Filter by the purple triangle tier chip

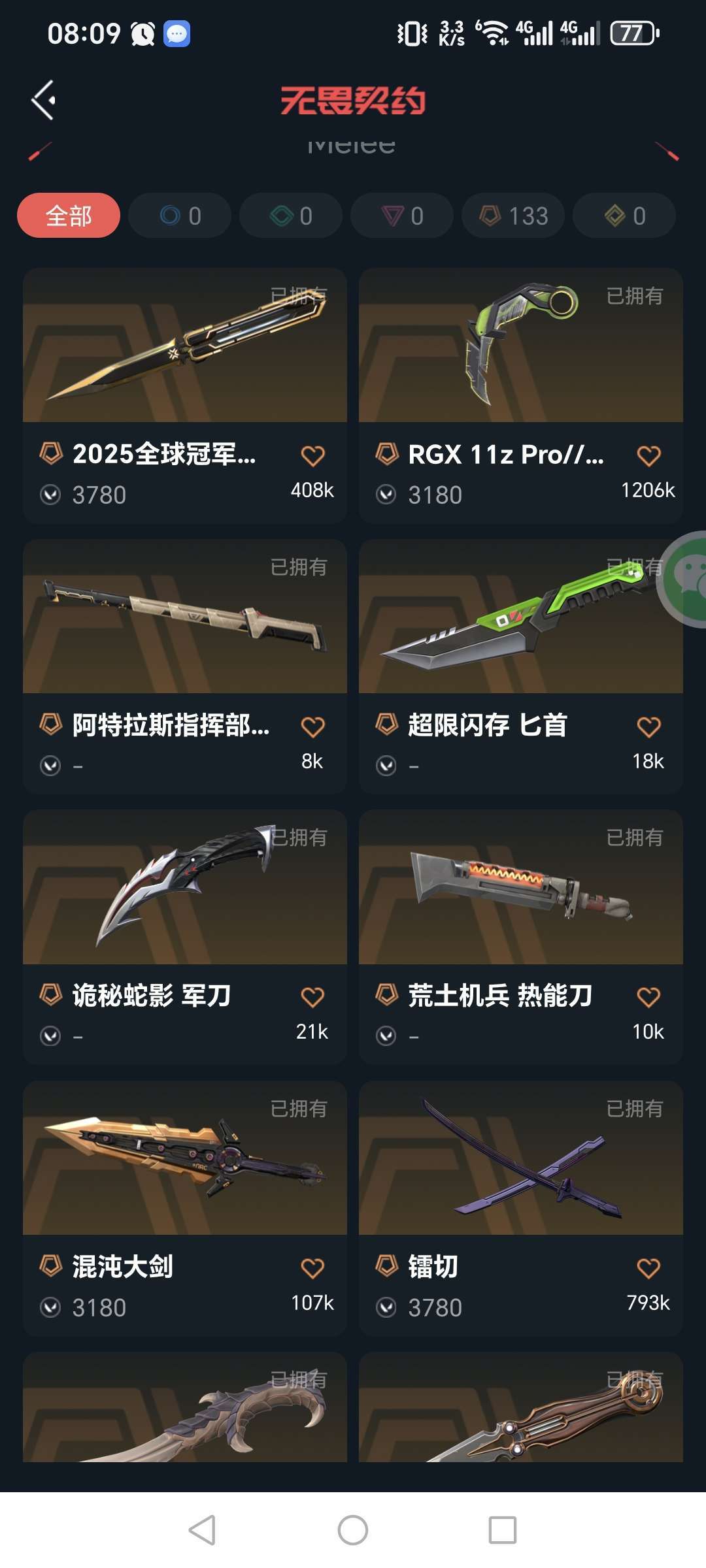tap(402, 216)
